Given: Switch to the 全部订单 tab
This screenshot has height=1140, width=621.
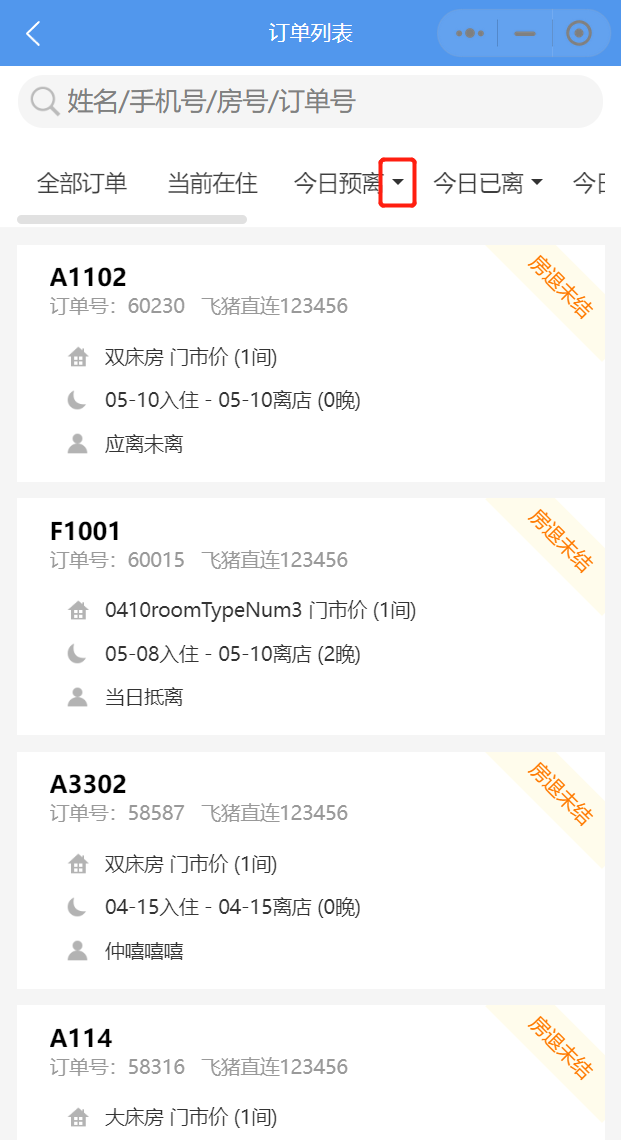Looking at the screenshot, I should (82, 183).
